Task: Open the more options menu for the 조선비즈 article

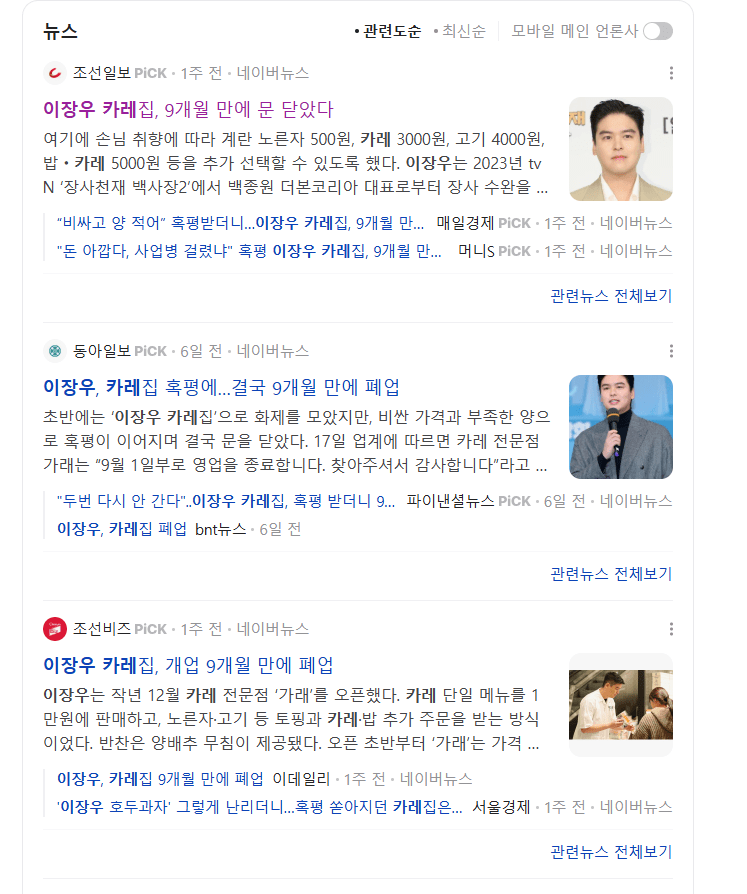Action: click(671, 629)
